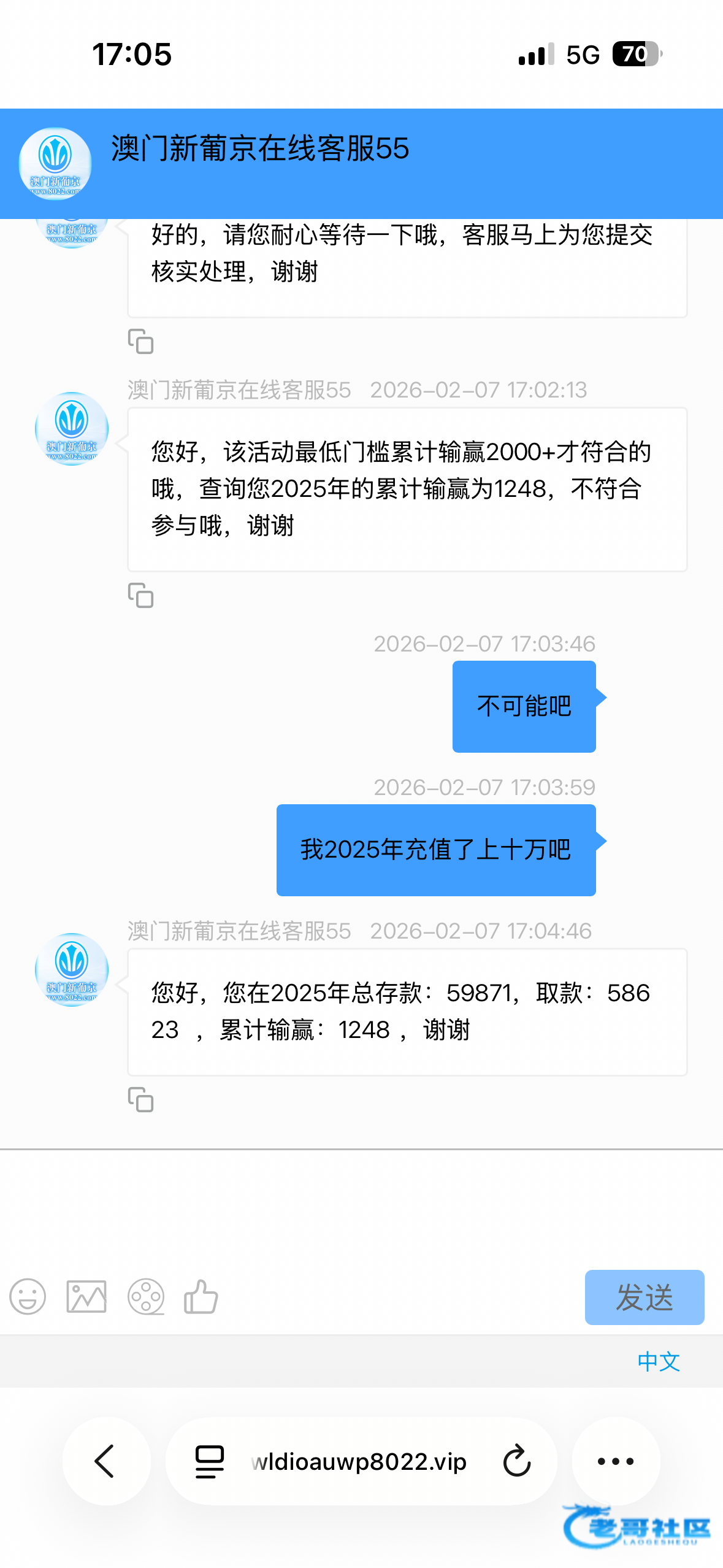This screenshot has height=1568, width=723.
Task: Copy the message about the 2000+ threshold
Action: (x=140, y=595)
